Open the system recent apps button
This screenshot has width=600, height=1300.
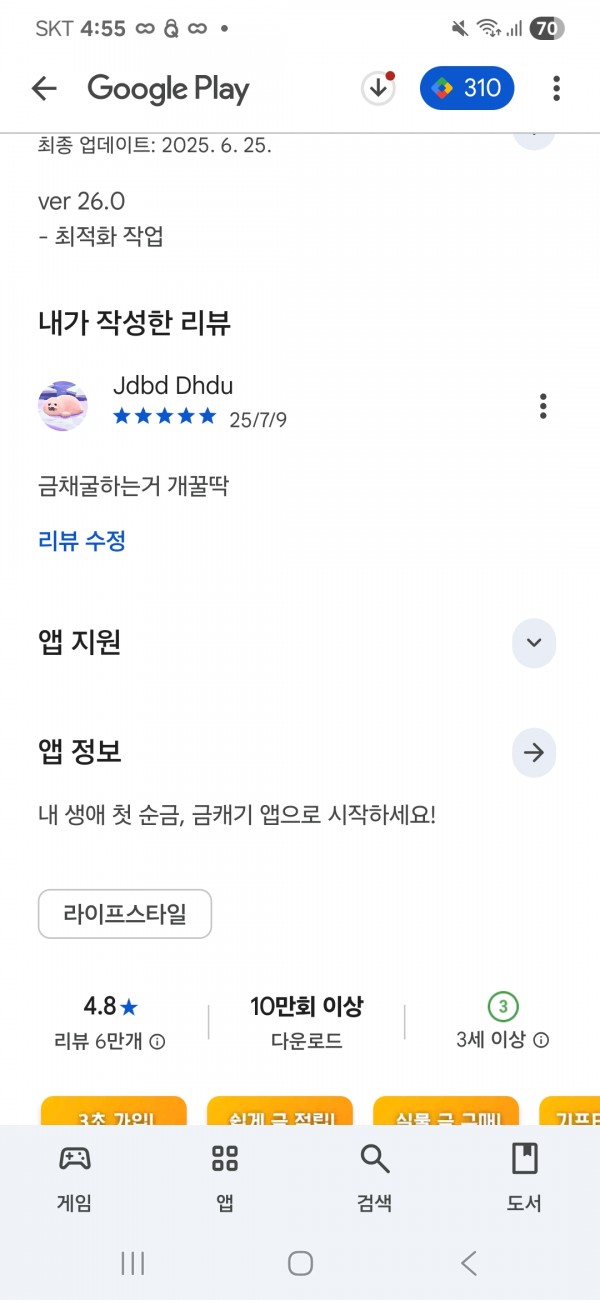point(133,1263)
